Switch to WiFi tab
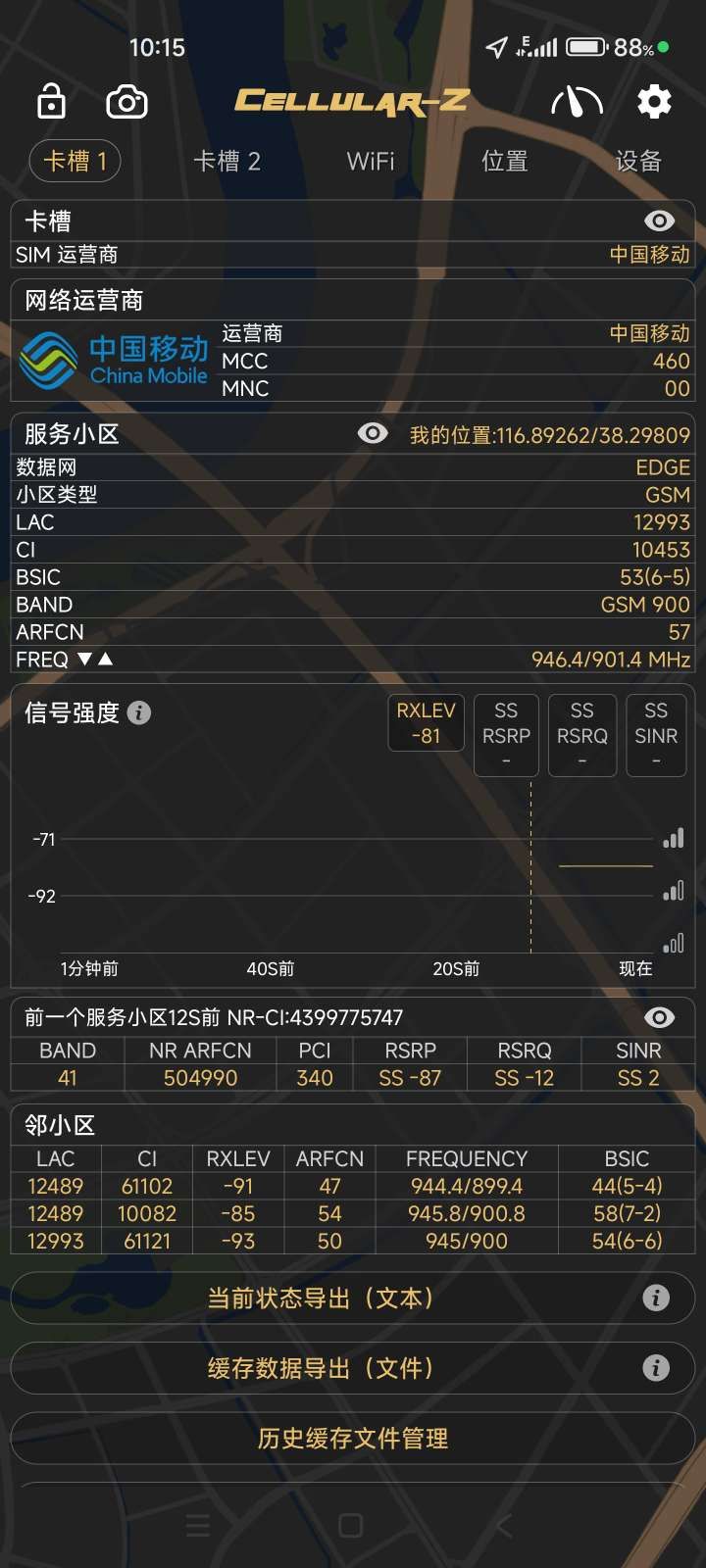The height and width of the screenshot is (1568, 706). [x=371, y=161]
